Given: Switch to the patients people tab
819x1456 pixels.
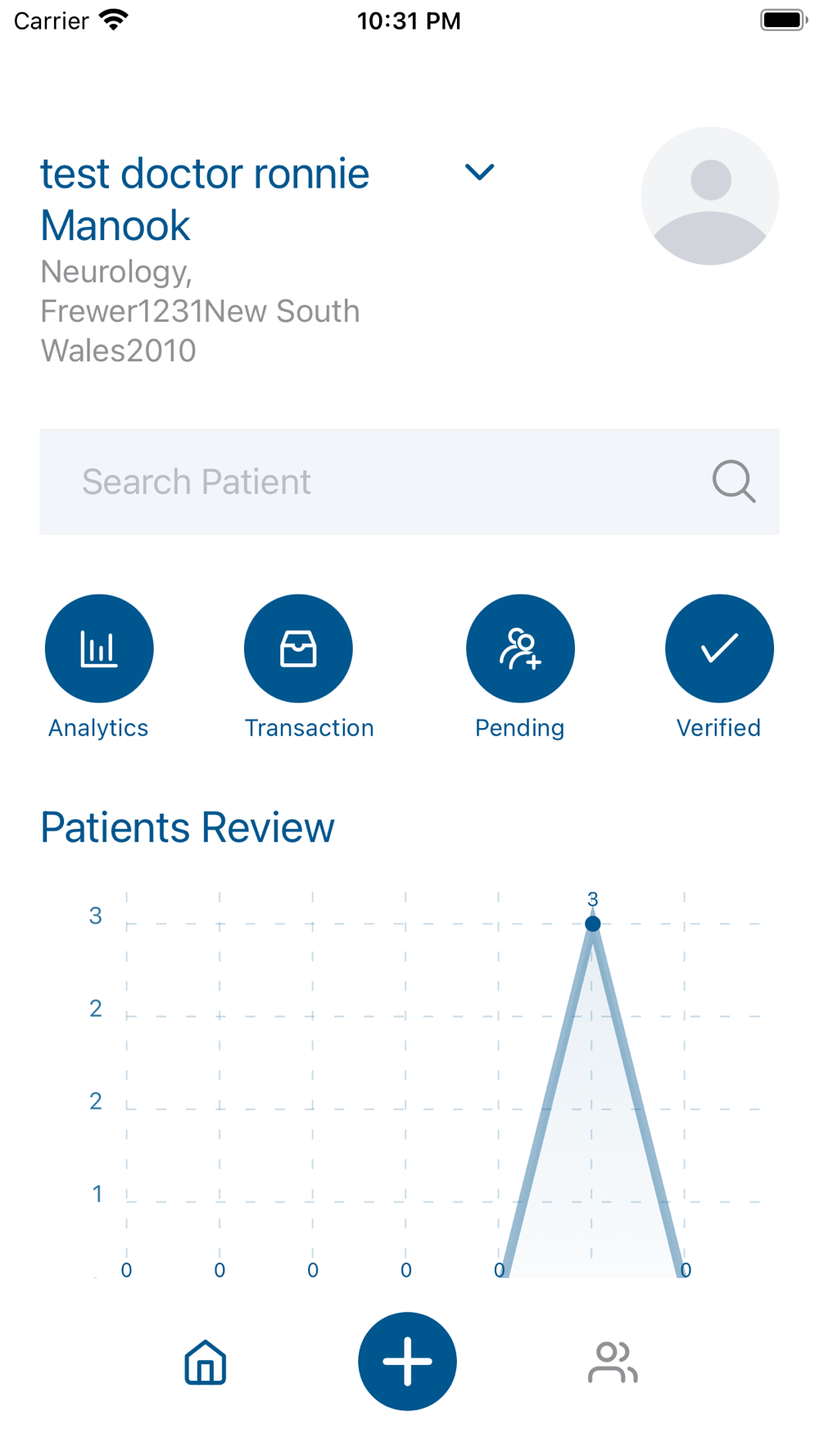Looking at the screenshot, I should click(x=613, y=1362).
